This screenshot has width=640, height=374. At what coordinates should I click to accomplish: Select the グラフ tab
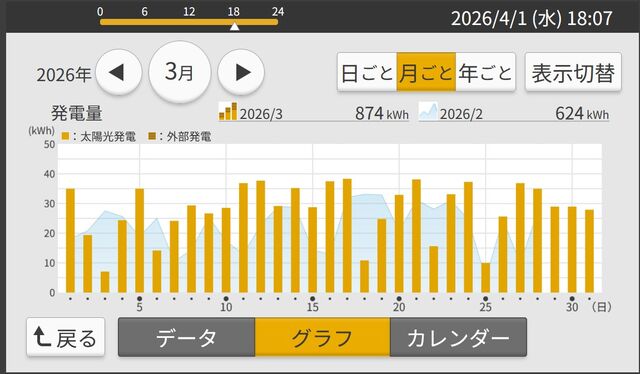point(322,337)
